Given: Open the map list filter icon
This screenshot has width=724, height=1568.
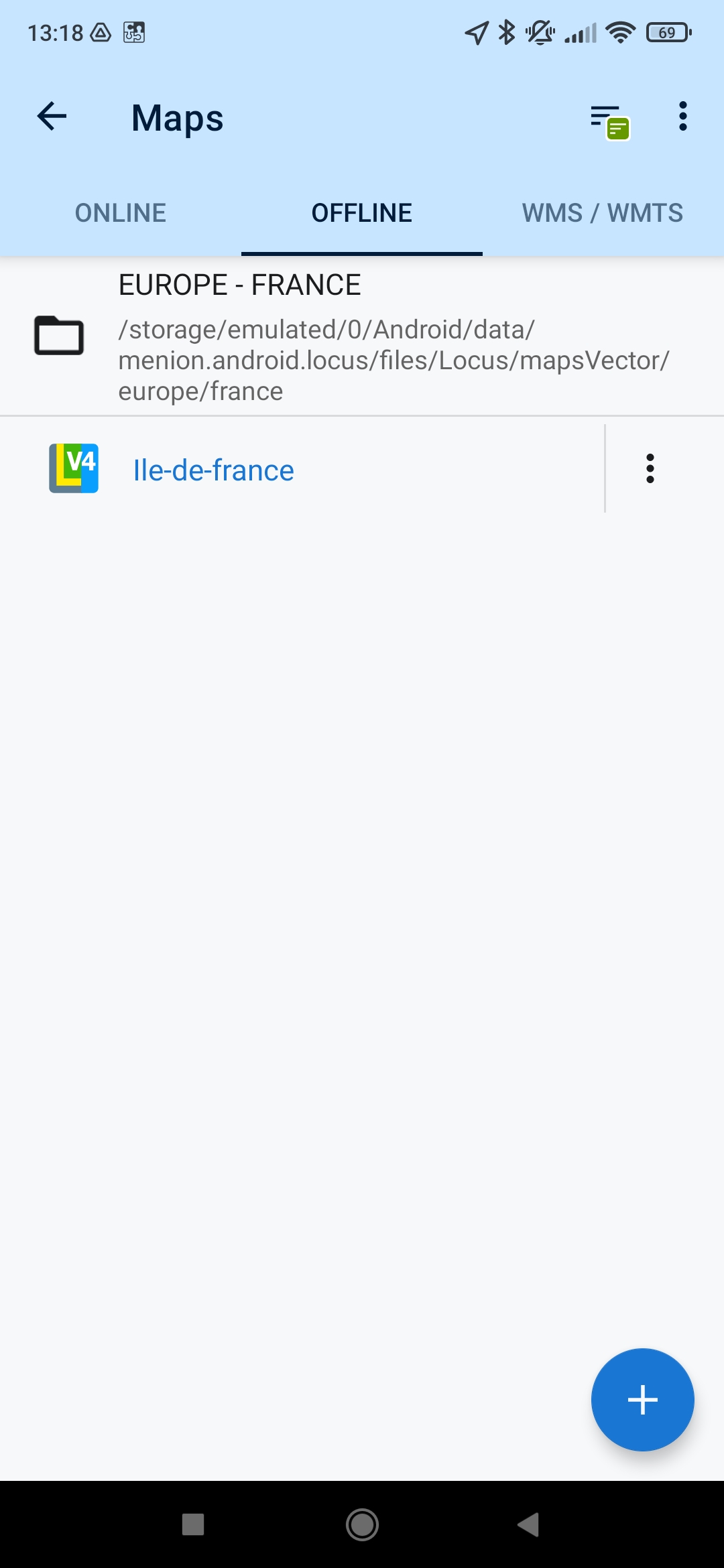Looking at the screenshot, I should (x=609, y=120).
